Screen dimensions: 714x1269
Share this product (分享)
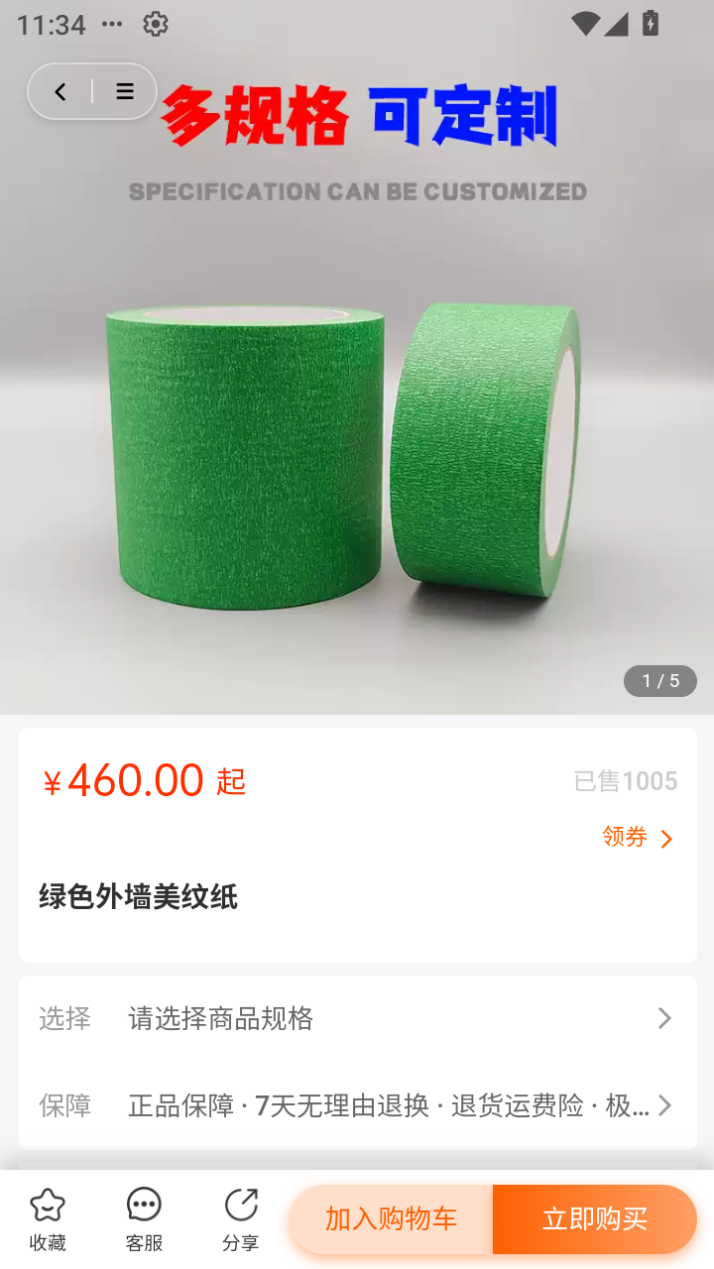click(240, 1219)
